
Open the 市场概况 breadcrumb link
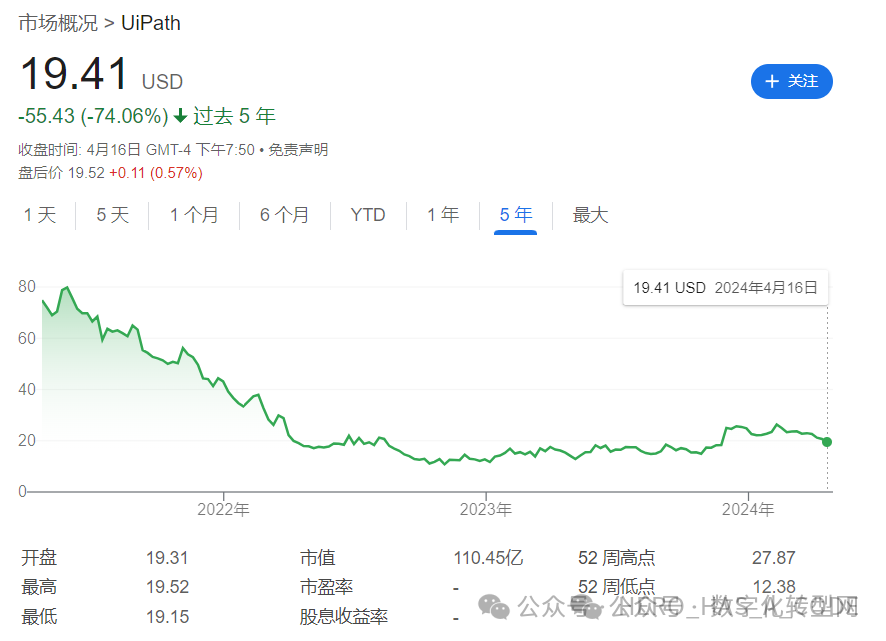[58, 22]
